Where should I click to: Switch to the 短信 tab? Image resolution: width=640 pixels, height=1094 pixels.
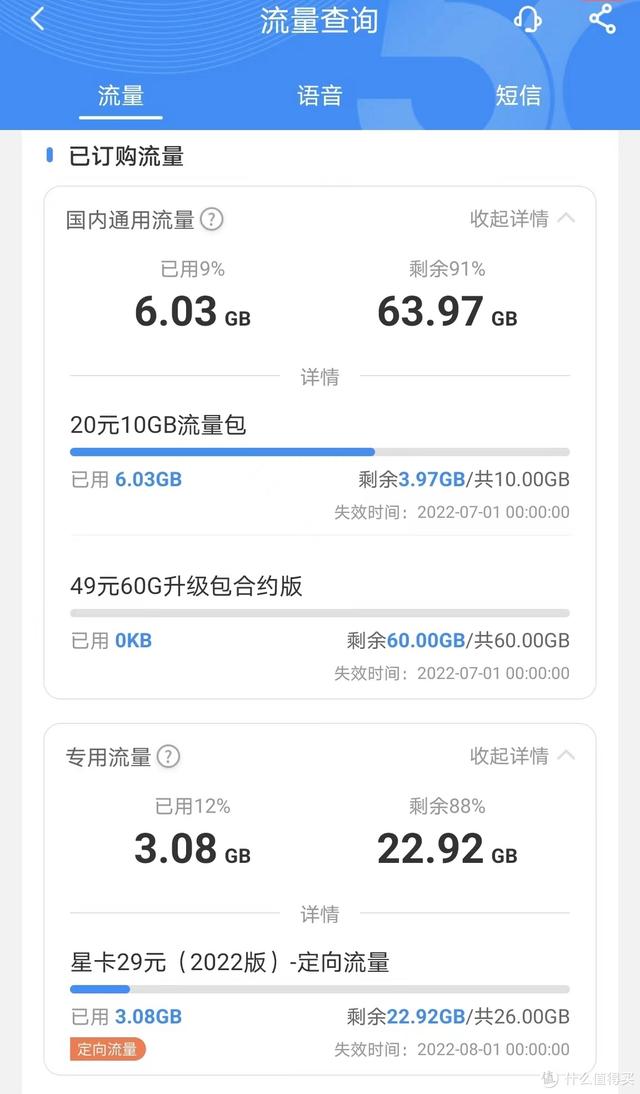[518, 96]
